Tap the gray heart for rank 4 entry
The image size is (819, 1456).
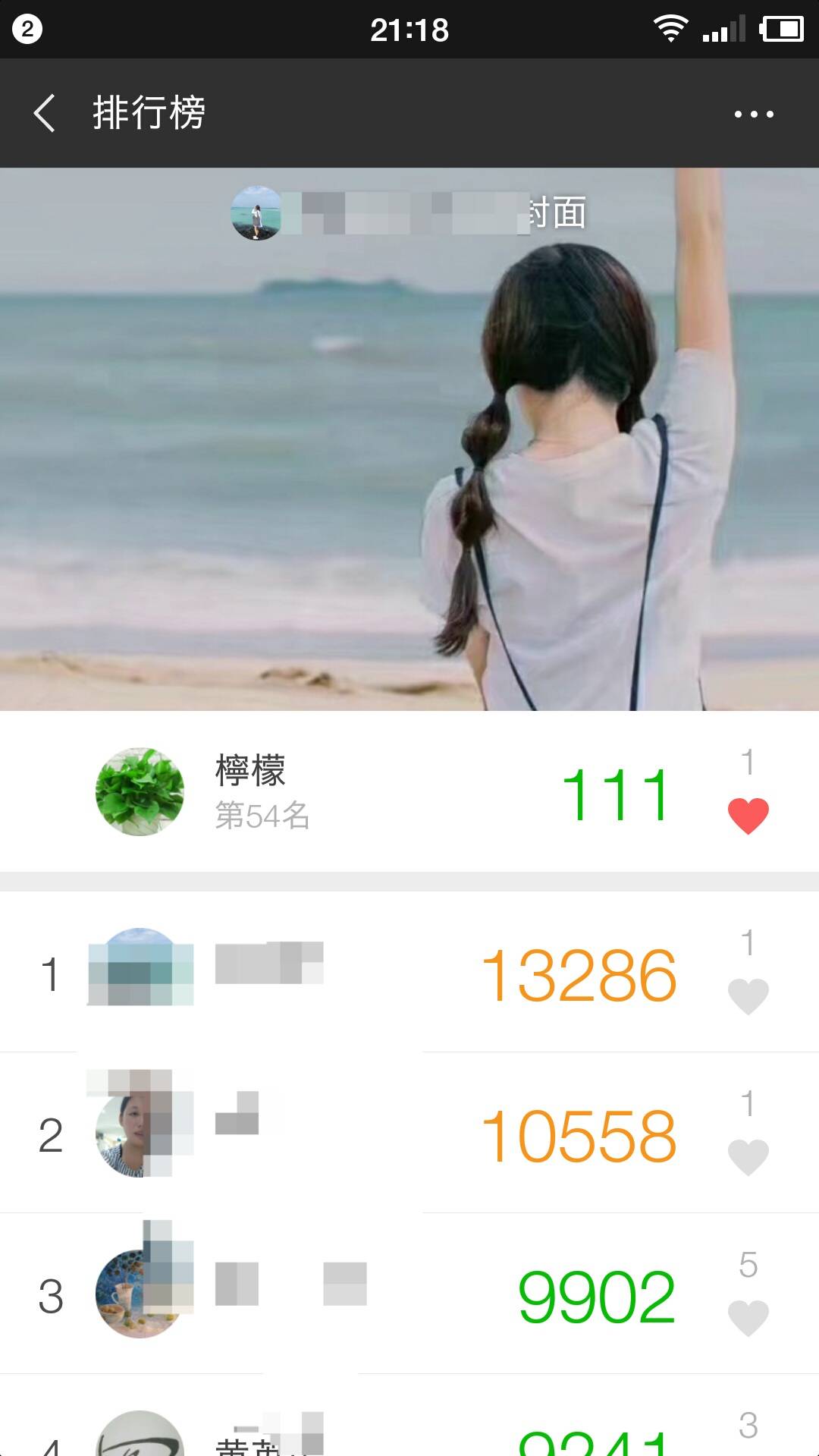pyautogui.click(x=749, y=1449)
